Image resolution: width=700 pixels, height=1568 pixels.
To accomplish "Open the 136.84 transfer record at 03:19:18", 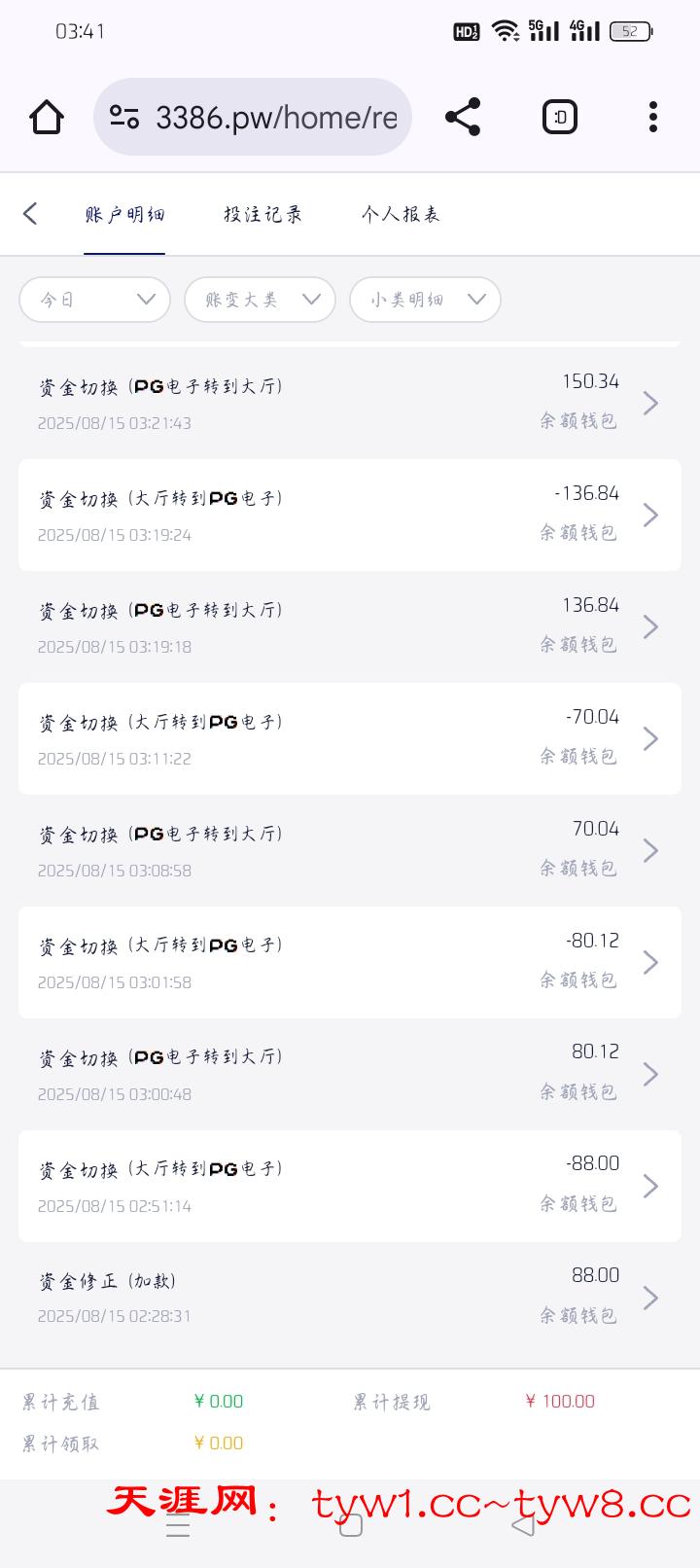I will coord(350,626).
